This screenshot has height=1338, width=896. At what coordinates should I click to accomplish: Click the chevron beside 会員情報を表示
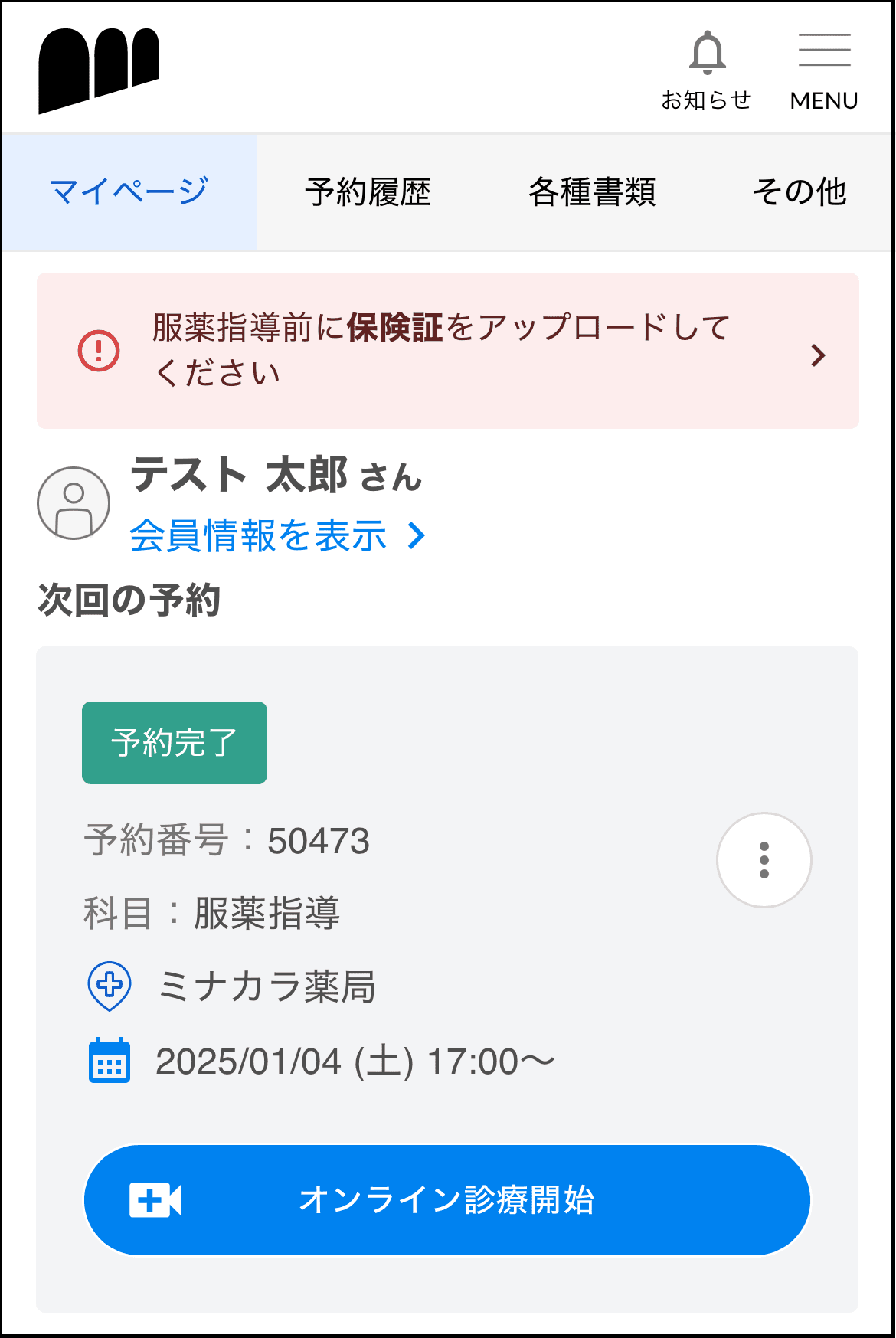[x=416, y=537]
